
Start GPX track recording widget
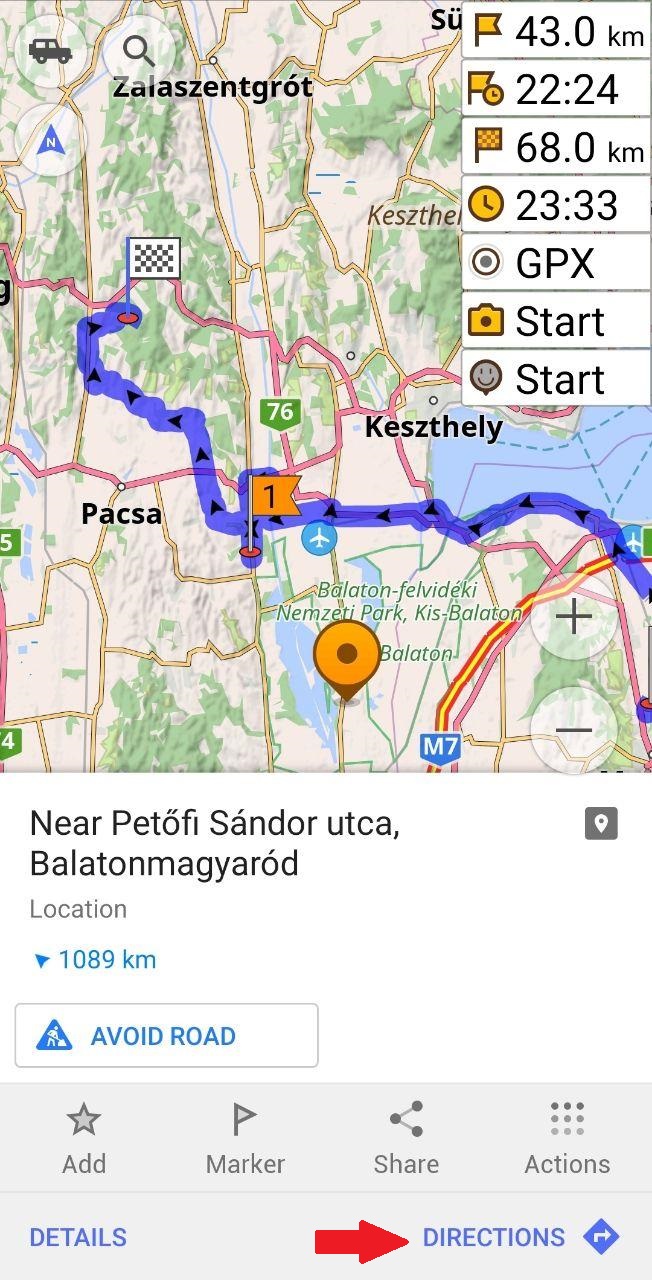pos(556,263)
